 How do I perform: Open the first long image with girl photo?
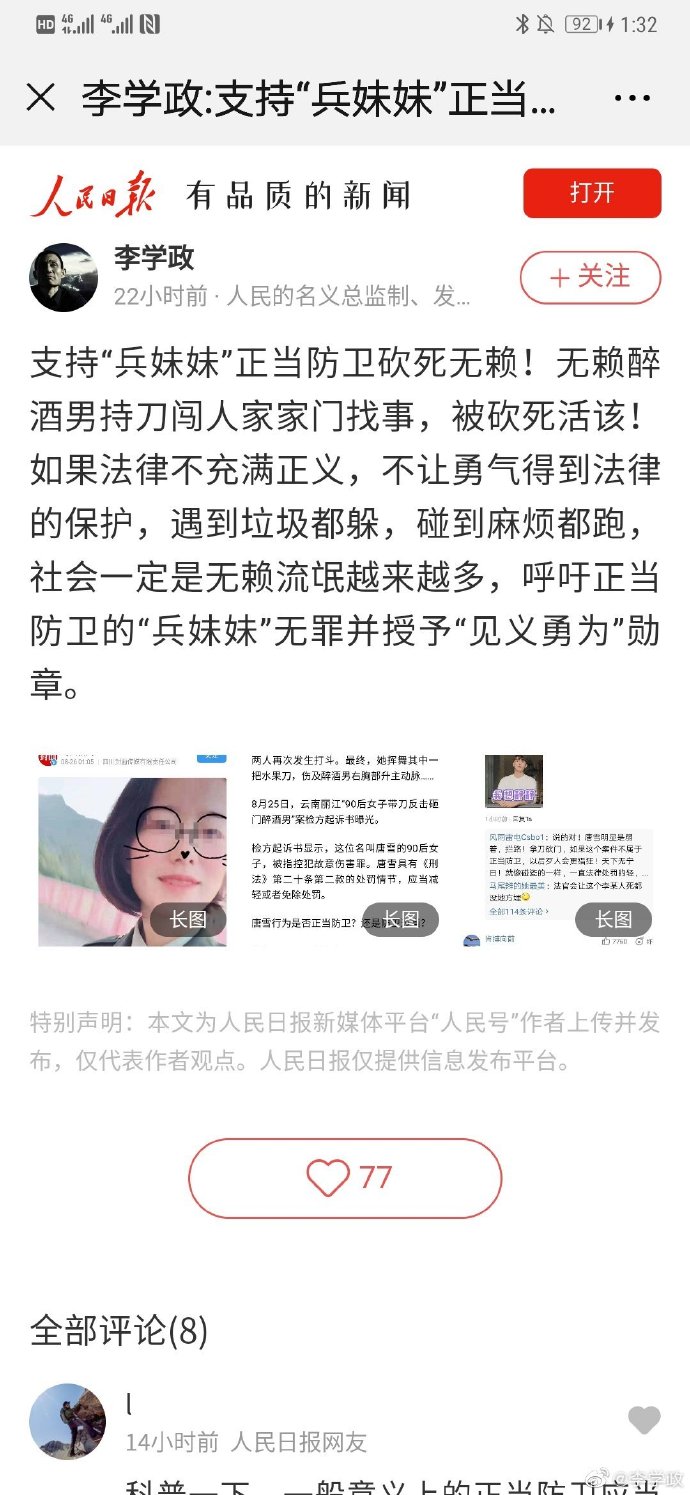(132, 849)
